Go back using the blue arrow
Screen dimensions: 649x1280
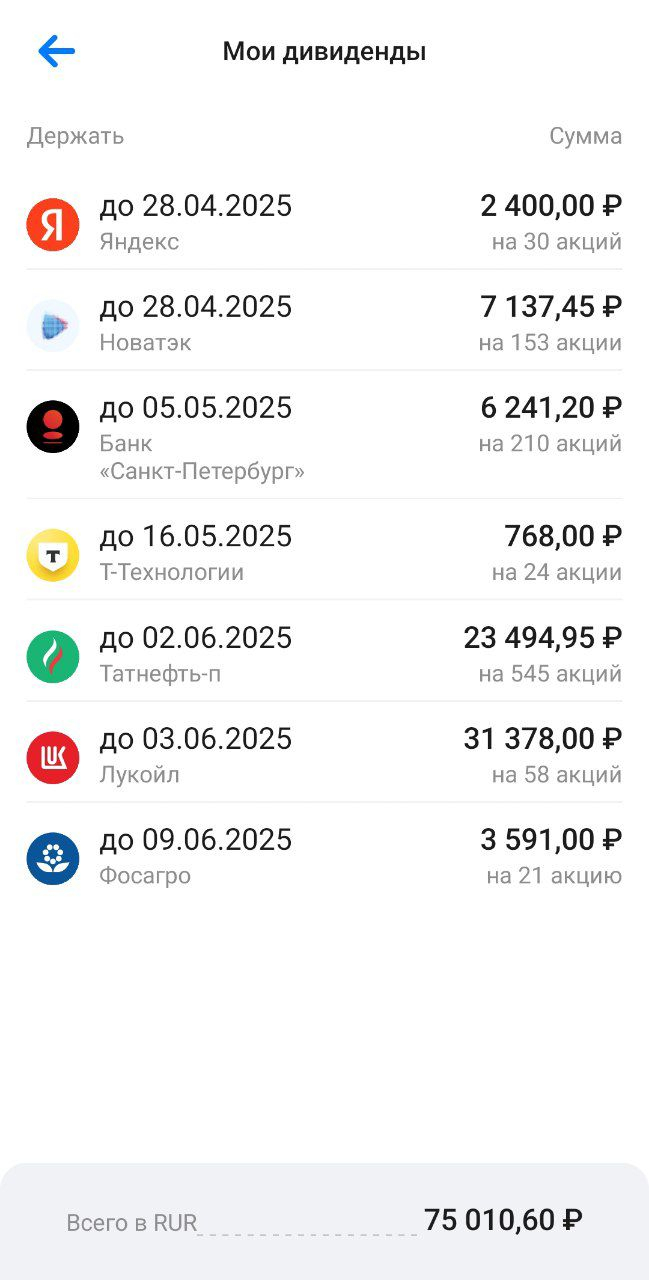coord(56,51)
